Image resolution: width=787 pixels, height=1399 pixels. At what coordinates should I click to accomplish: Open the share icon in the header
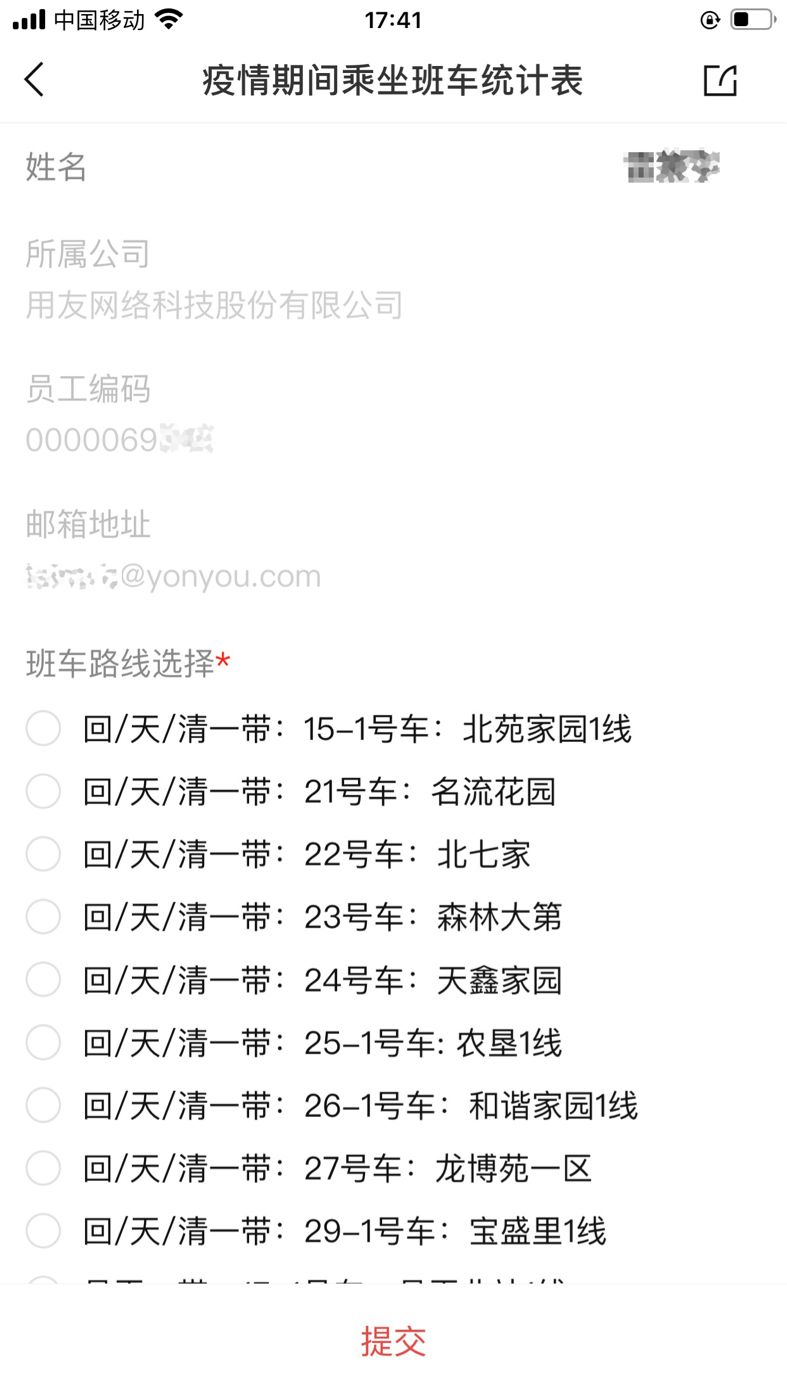[x=720, y=80]
